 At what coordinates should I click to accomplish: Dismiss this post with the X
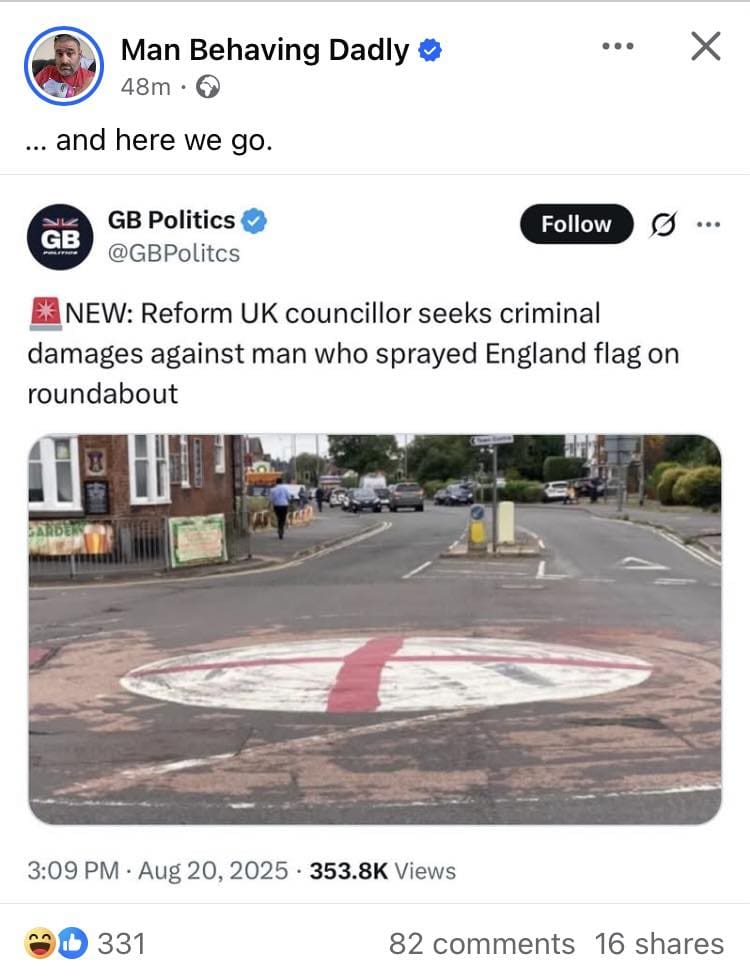[706, 46]
